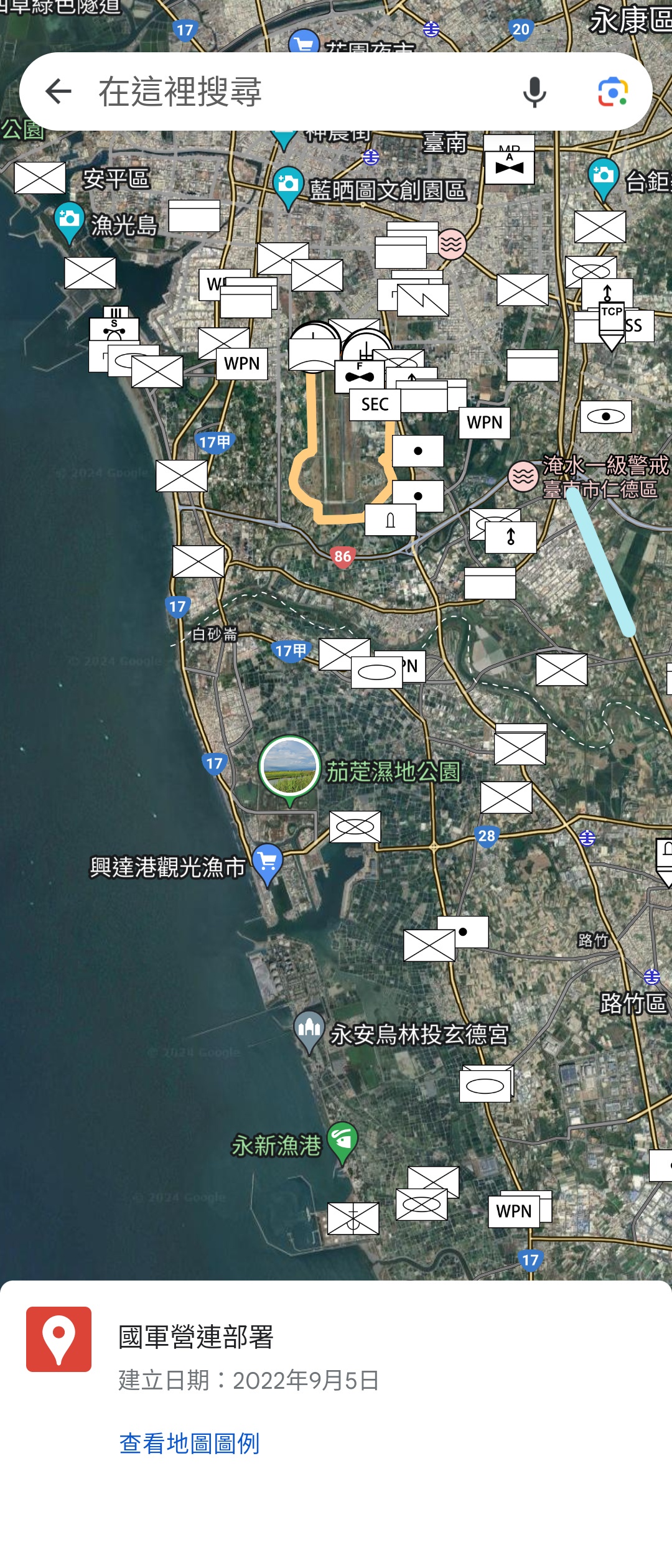
Task: Open the 國軍營連部署 map info card
Action: 336,1356
